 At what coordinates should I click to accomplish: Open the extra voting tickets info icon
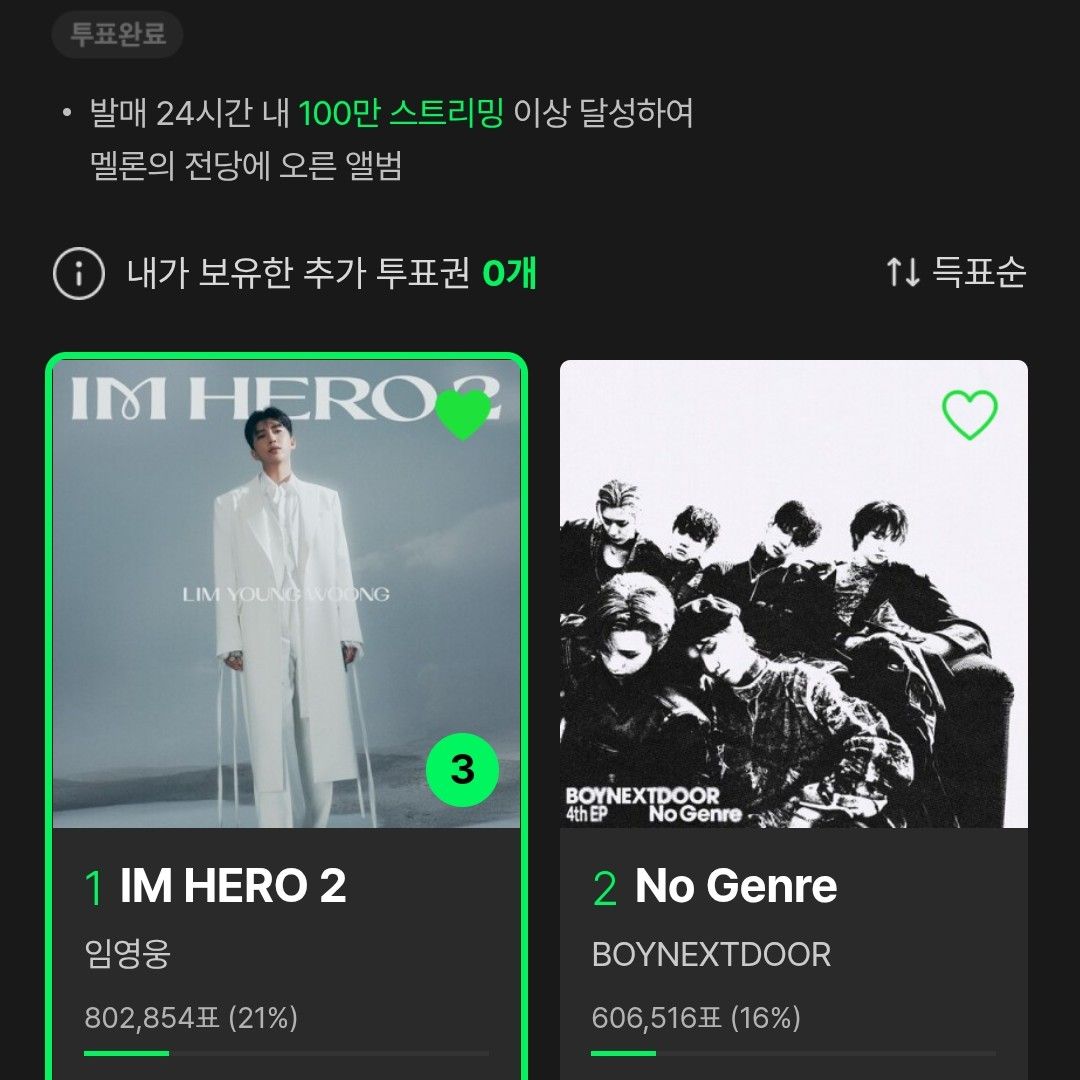pyautogui.click(x=79, y=273)
